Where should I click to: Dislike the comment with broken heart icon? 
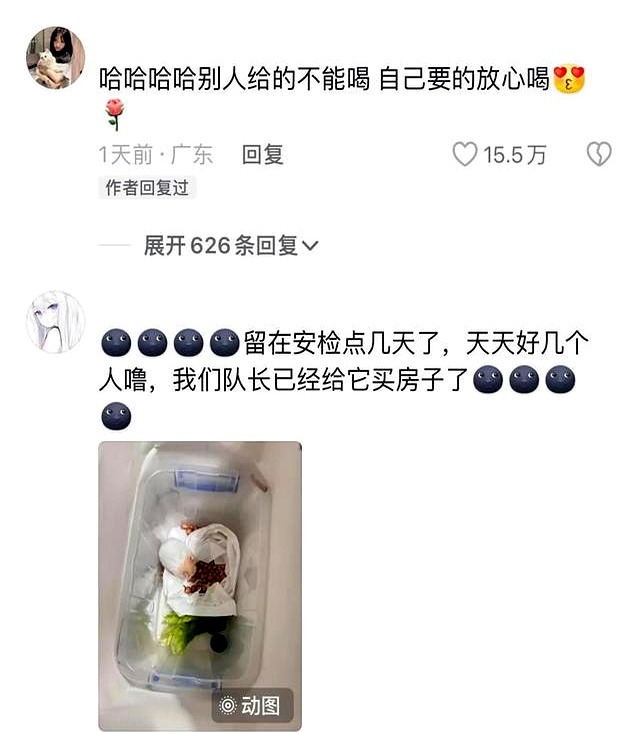tap(598, 154)
